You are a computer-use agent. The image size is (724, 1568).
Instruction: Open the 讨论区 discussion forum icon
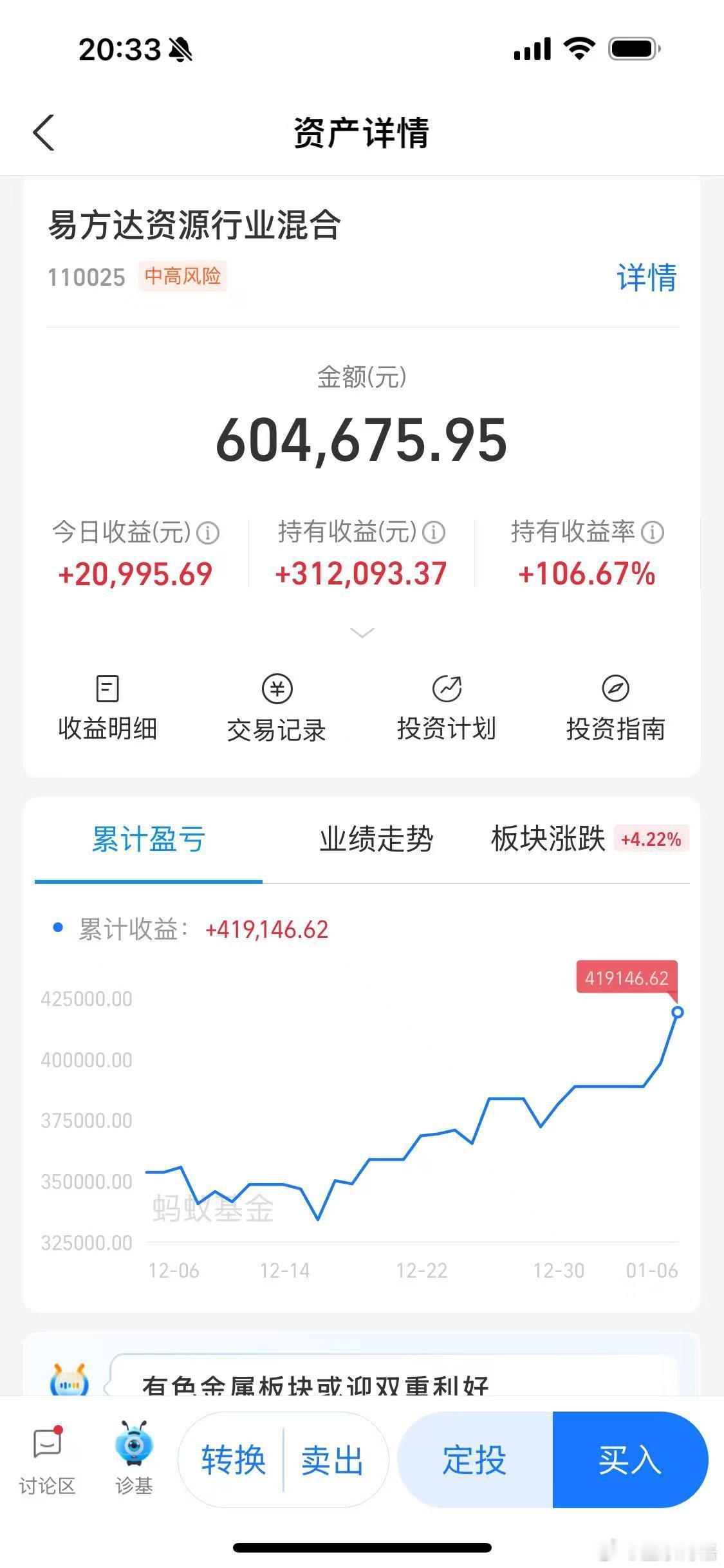(x=46, y=1457)
